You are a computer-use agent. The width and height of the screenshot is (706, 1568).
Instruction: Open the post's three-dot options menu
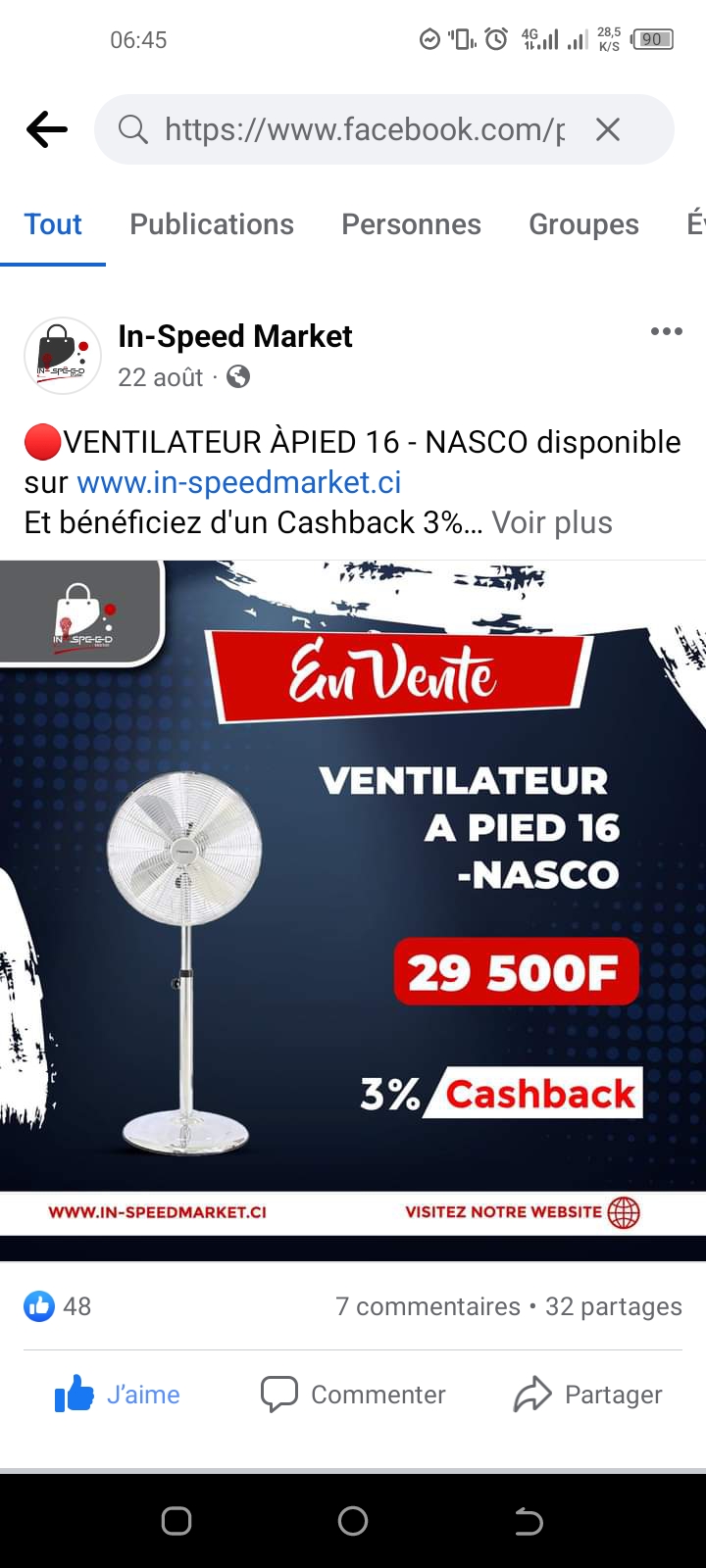coord(667,331)
